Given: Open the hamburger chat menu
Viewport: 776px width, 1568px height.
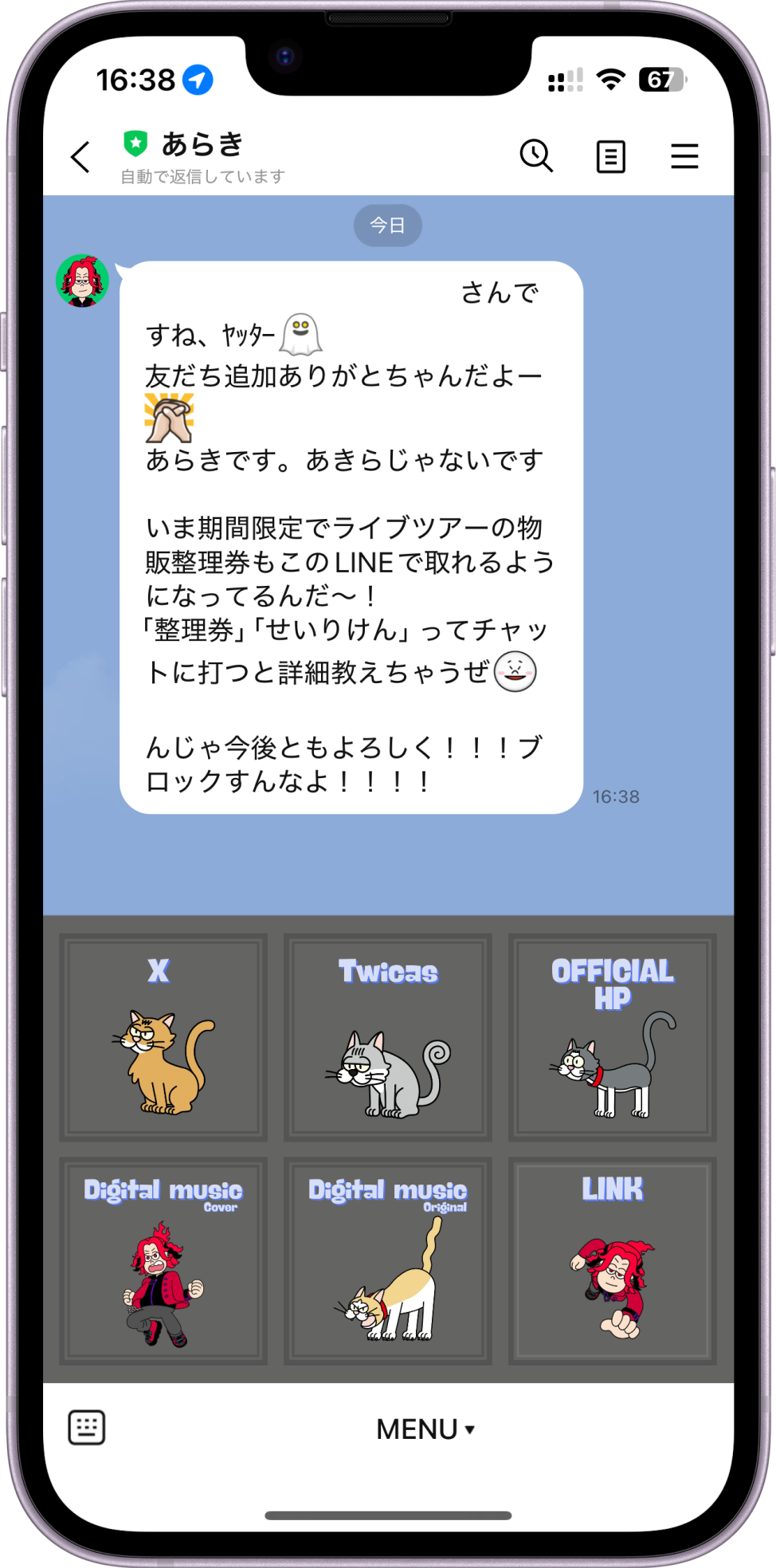Looking at the screenshot, I should coord(684,156).
